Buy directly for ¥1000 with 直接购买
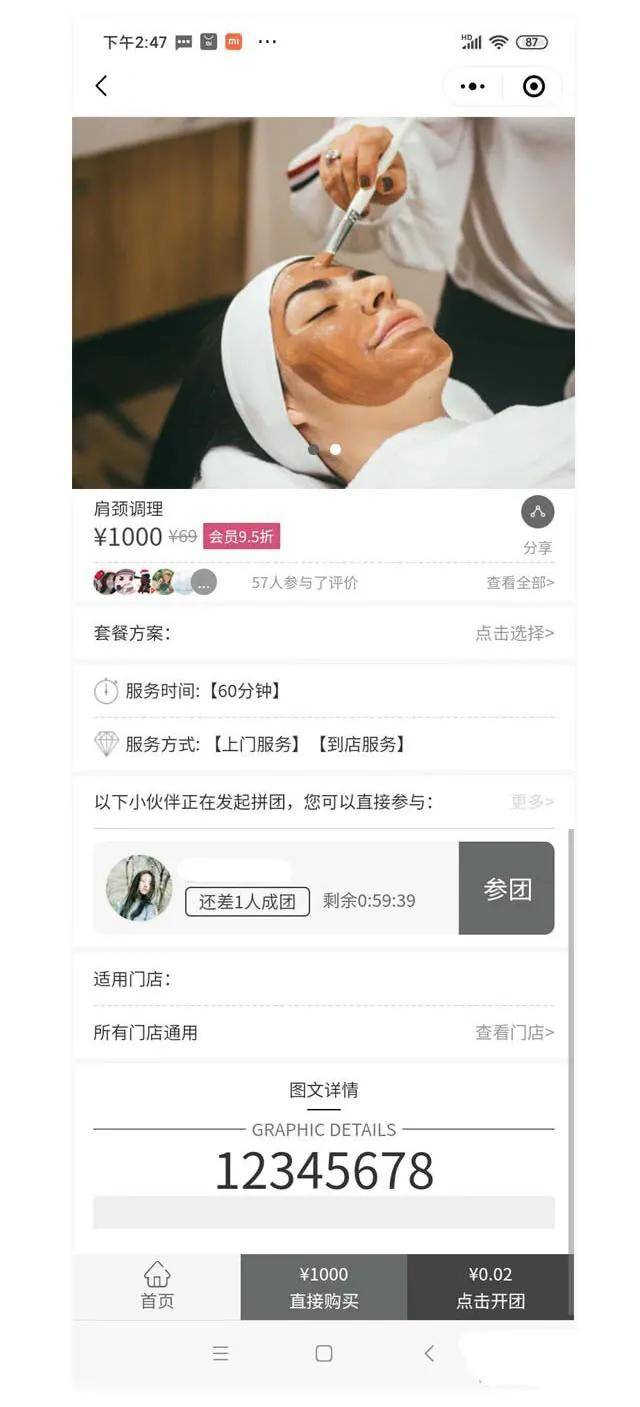640x1407 pixels. [324, 1287]
